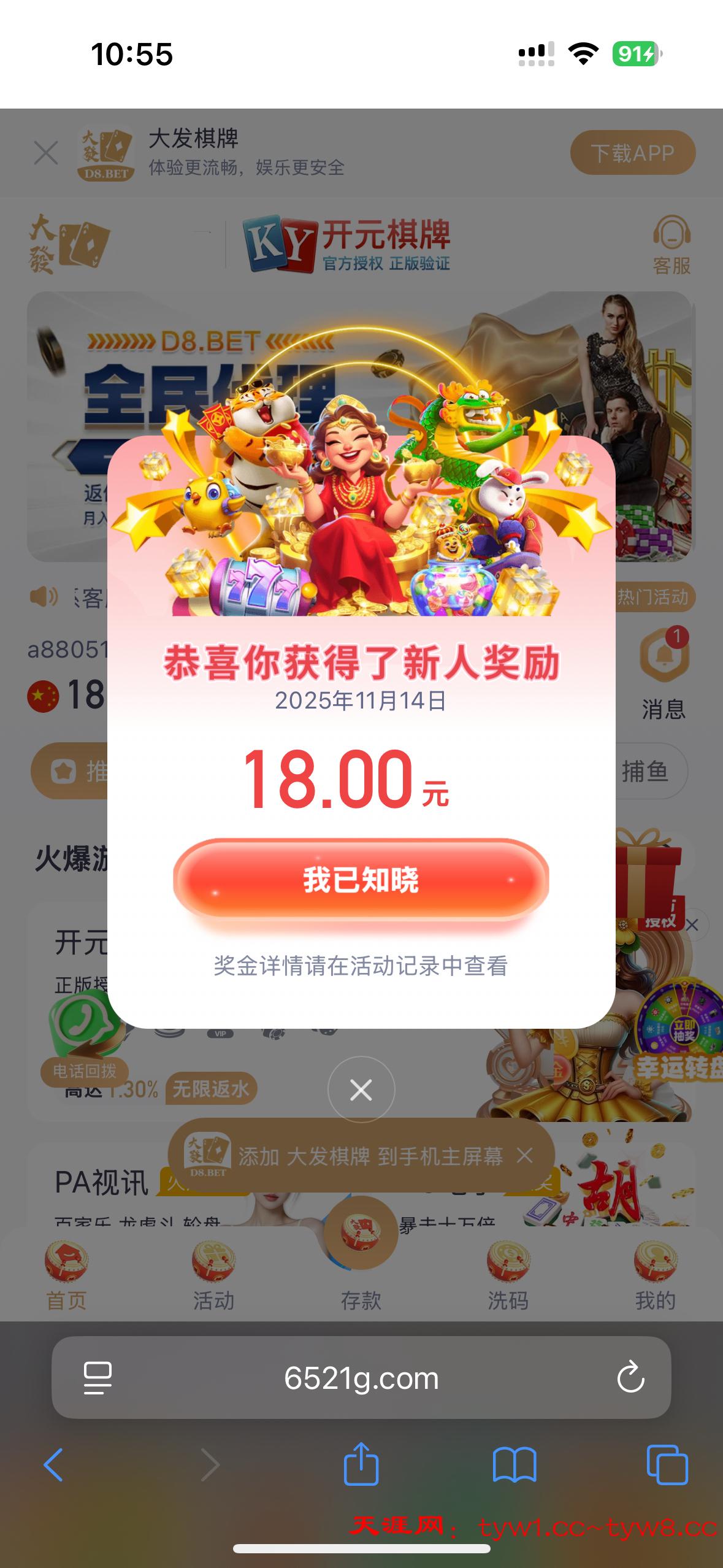This screenshot has height=1568, width=723.
Task: Show open Safari tabs
Action: click(x=667, y=1465)
